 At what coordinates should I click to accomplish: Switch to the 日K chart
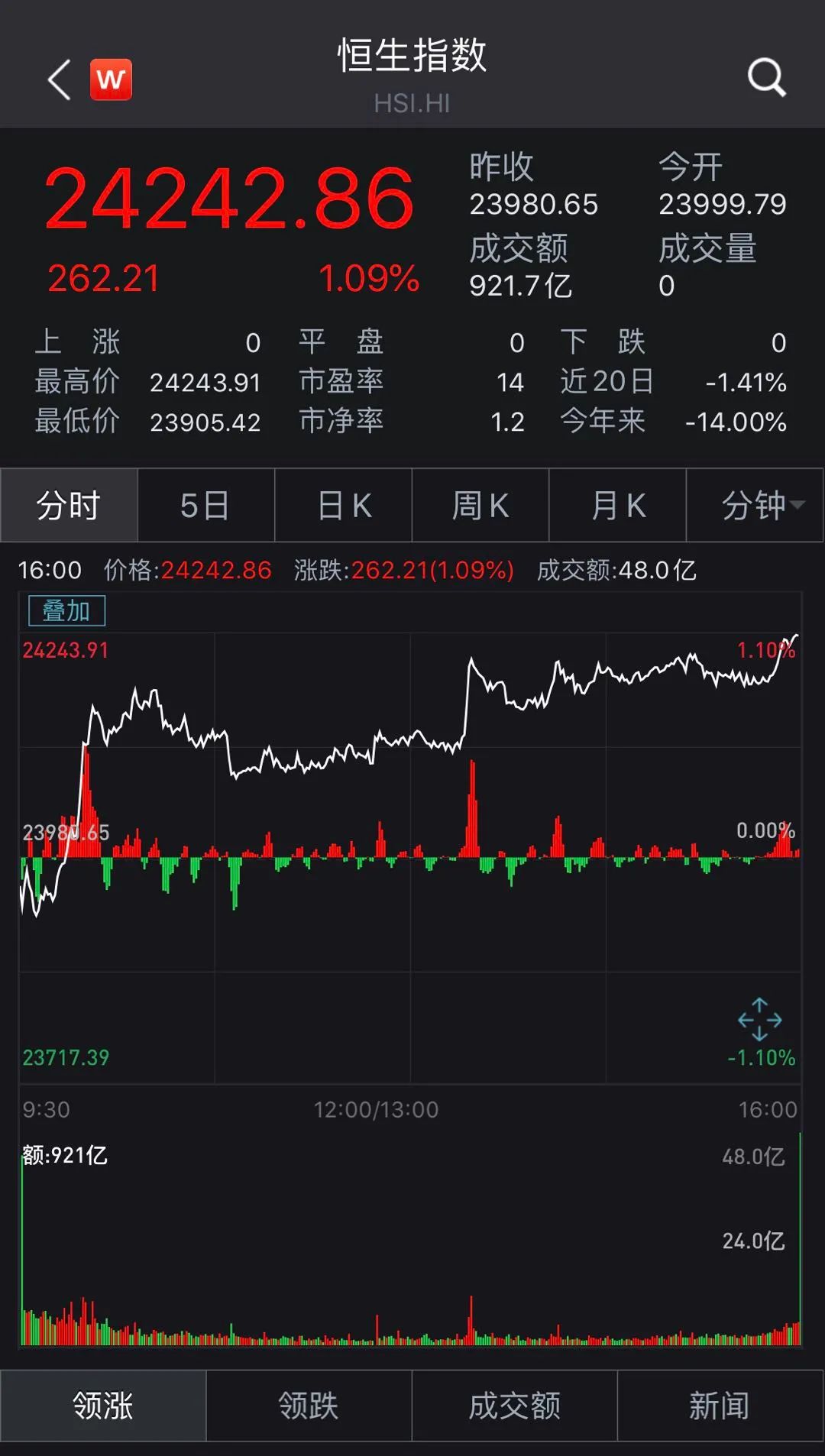point(343,505)
